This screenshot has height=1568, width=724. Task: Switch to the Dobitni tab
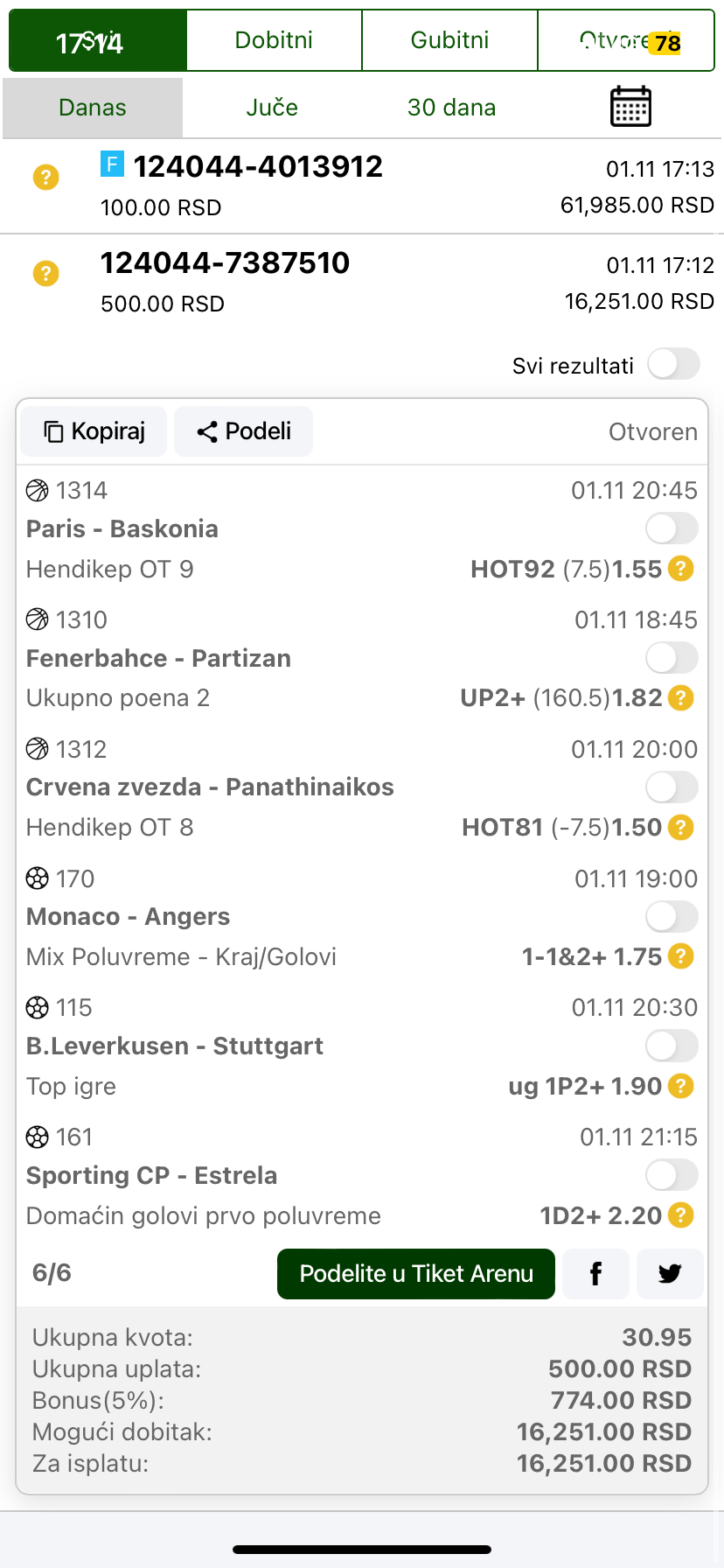click(274, 40)
